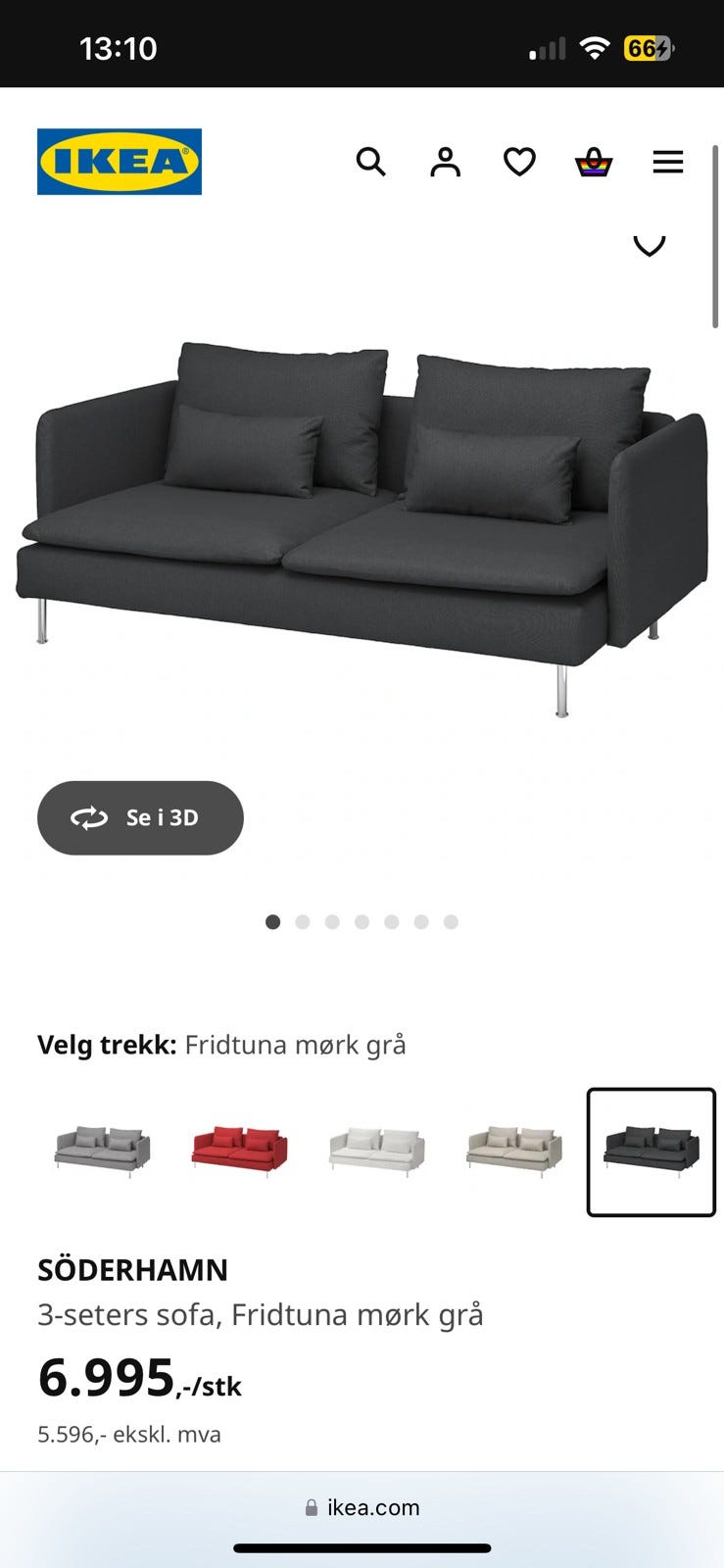Click the price 6.995,-/stk text

pyautogui.click(x=140, y=1379)
